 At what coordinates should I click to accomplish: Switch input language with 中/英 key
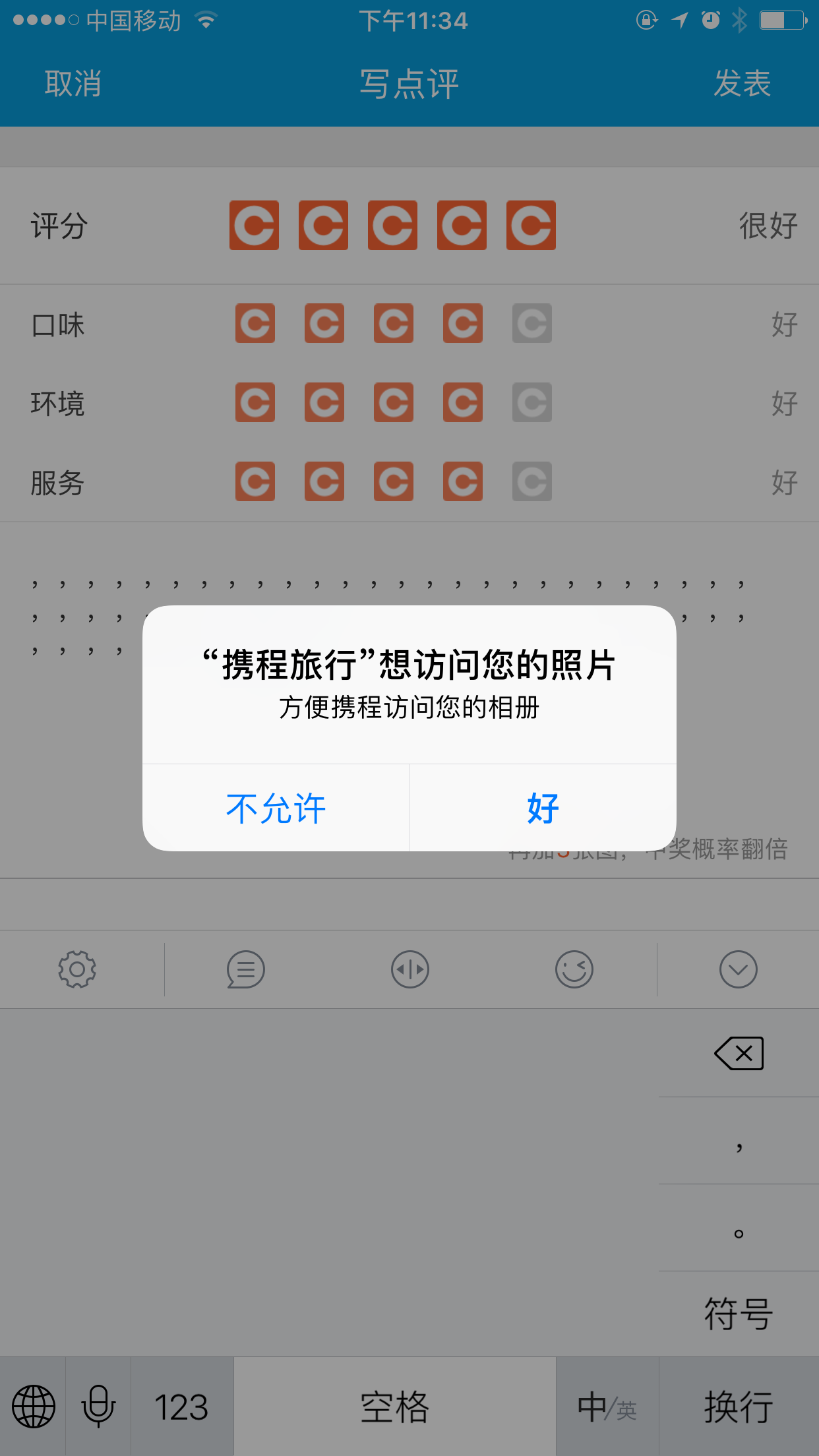(607, 1407)
